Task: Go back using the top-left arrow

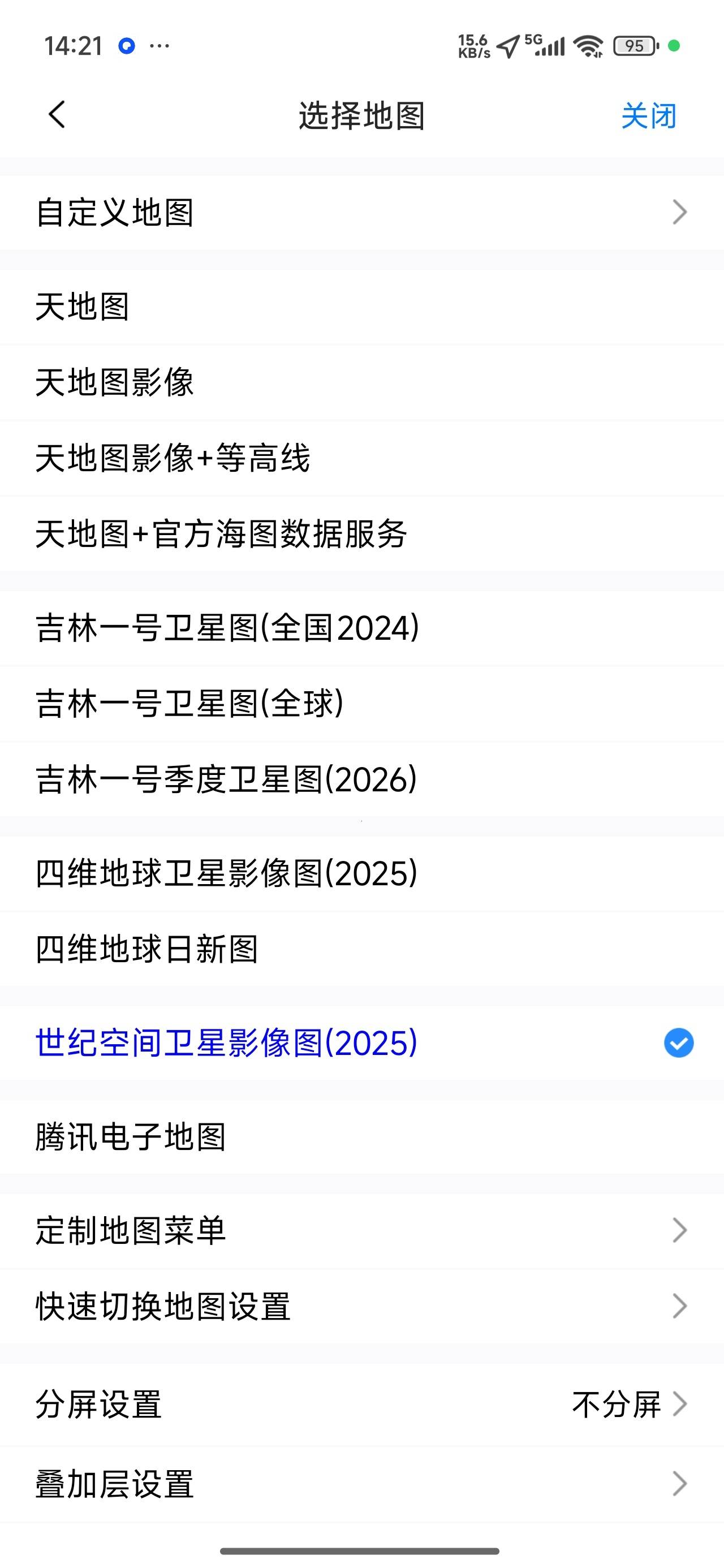Action: [57, 114]
